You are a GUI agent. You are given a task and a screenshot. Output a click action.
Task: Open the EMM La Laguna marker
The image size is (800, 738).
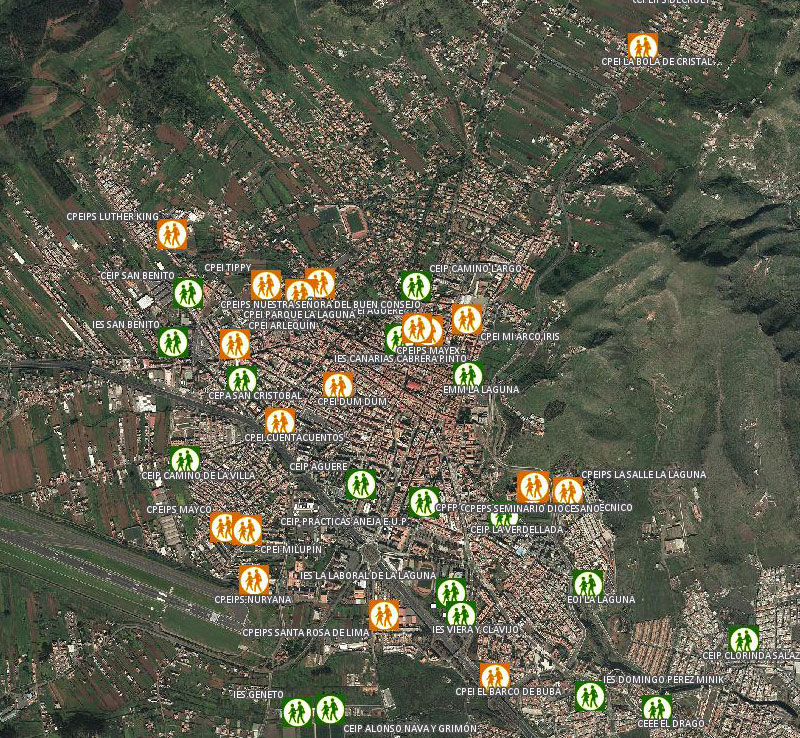pos(468,375)
